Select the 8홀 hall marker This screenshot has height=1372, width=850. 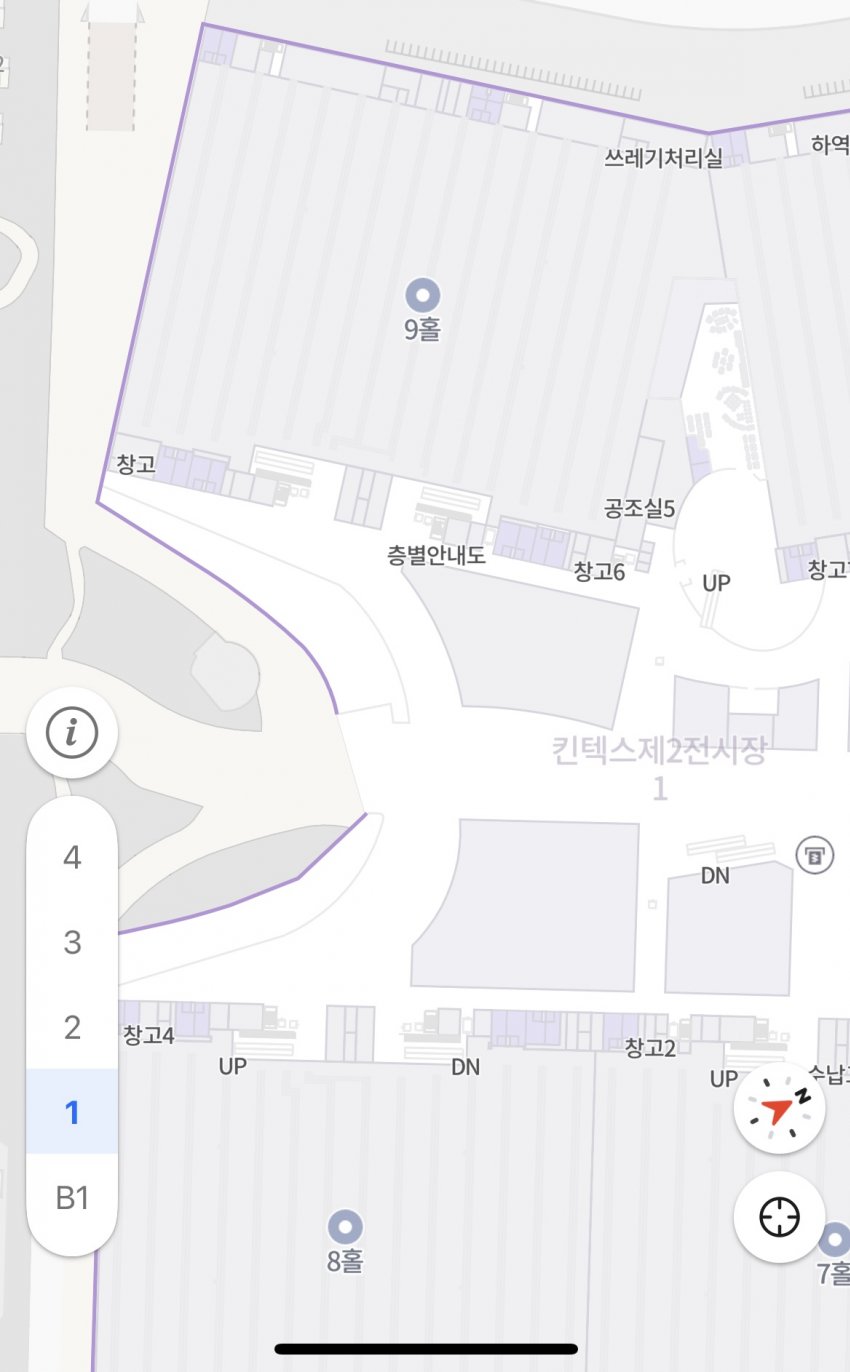[345, 1226]
